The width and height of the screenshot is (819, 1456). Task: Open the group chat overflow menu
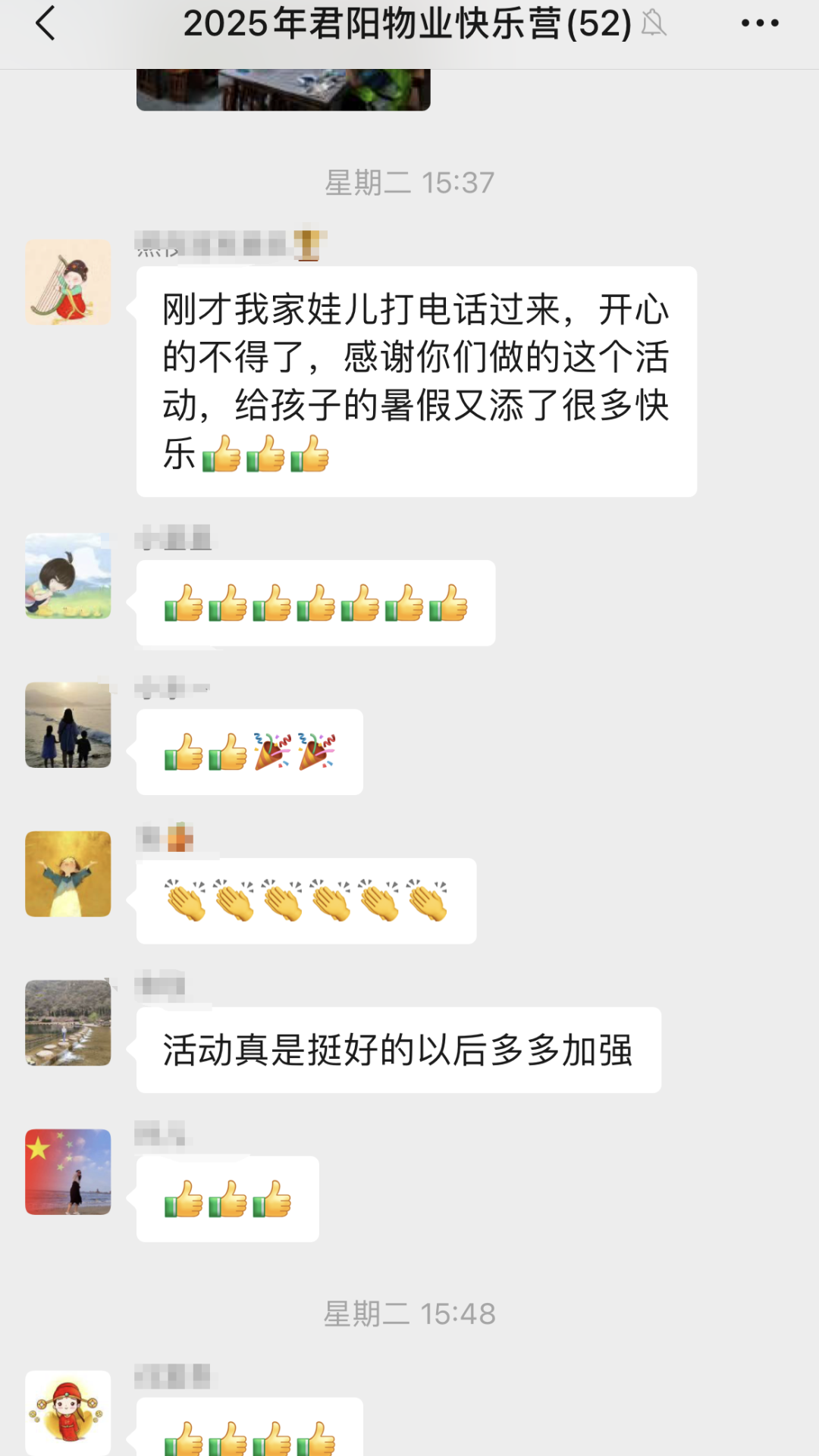click(x=760, y=23)
